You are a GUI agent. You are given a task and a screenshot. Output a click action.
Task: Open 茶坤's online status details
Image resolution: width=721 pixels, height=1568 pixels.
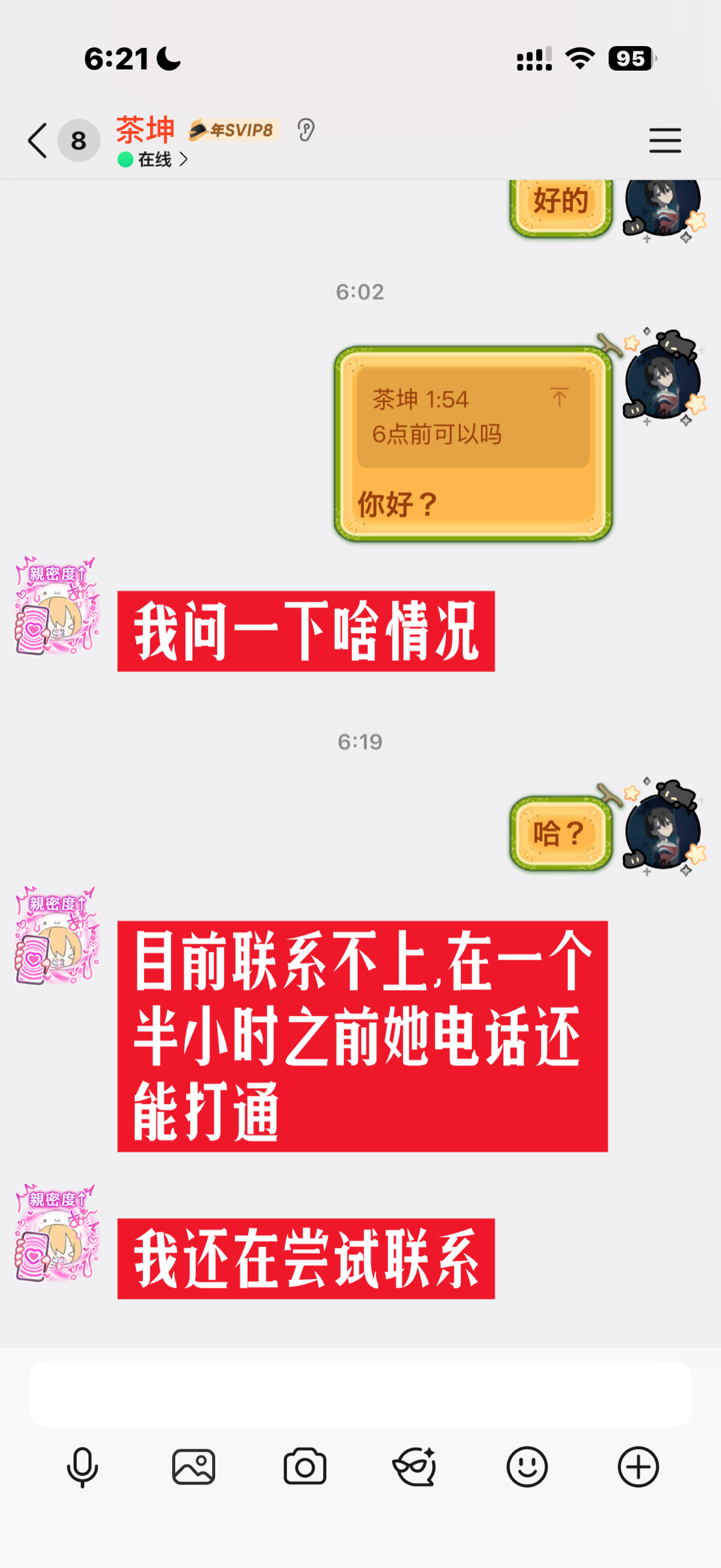tap(154, 160)
